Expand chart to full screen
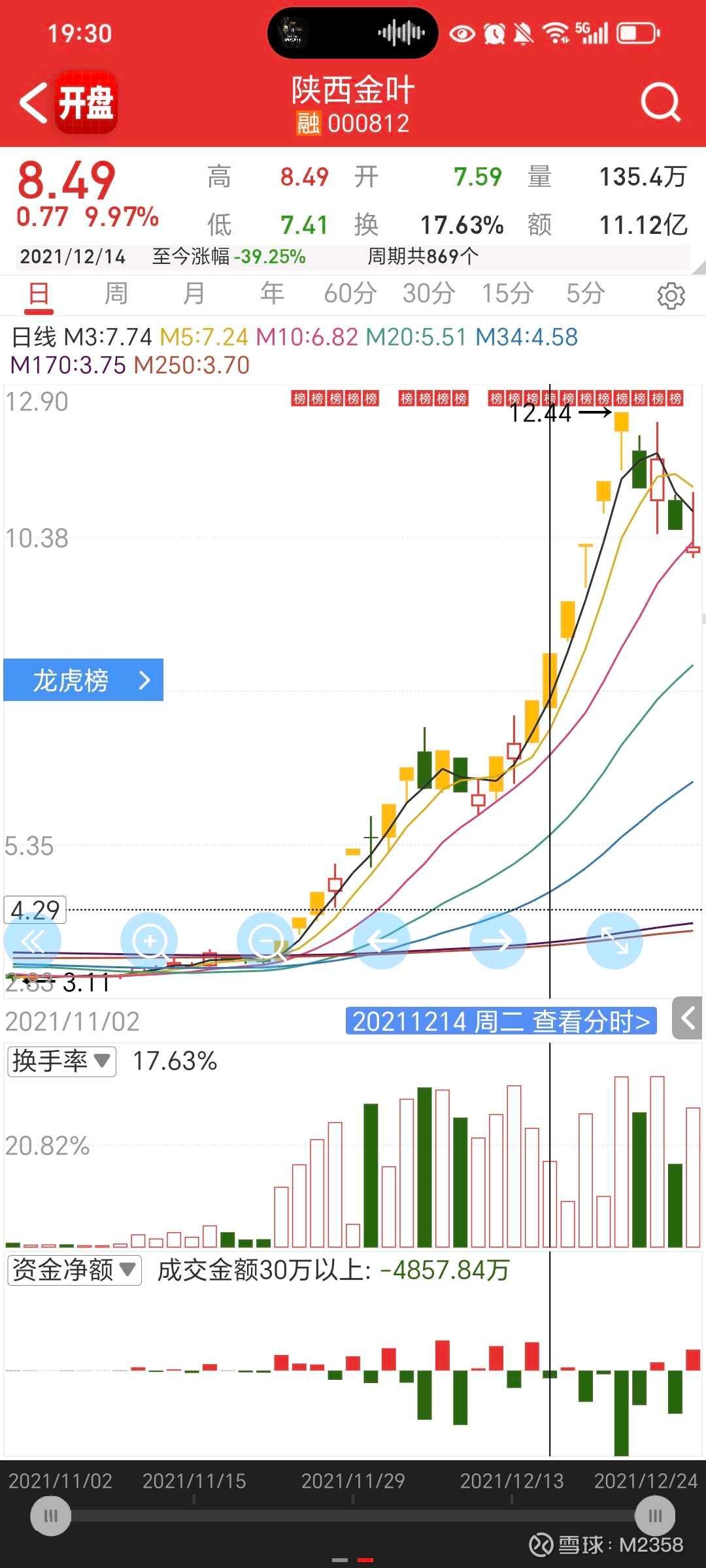706x1568 pixels. [614, 941]
